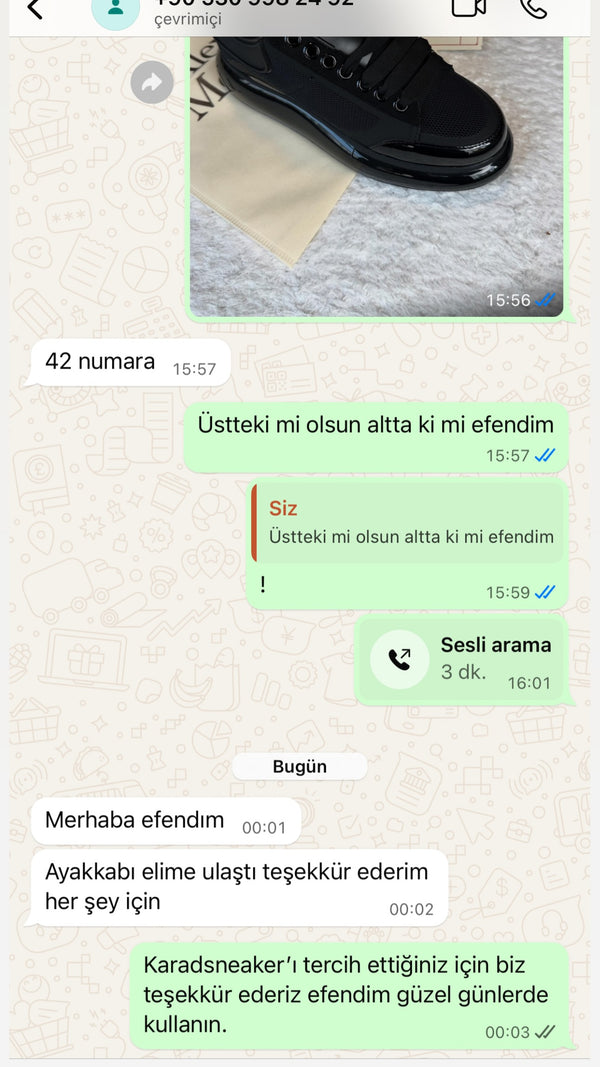Forward the shoe photo
This screenshot has height=1067, width=600.
(x=152, y=82)
